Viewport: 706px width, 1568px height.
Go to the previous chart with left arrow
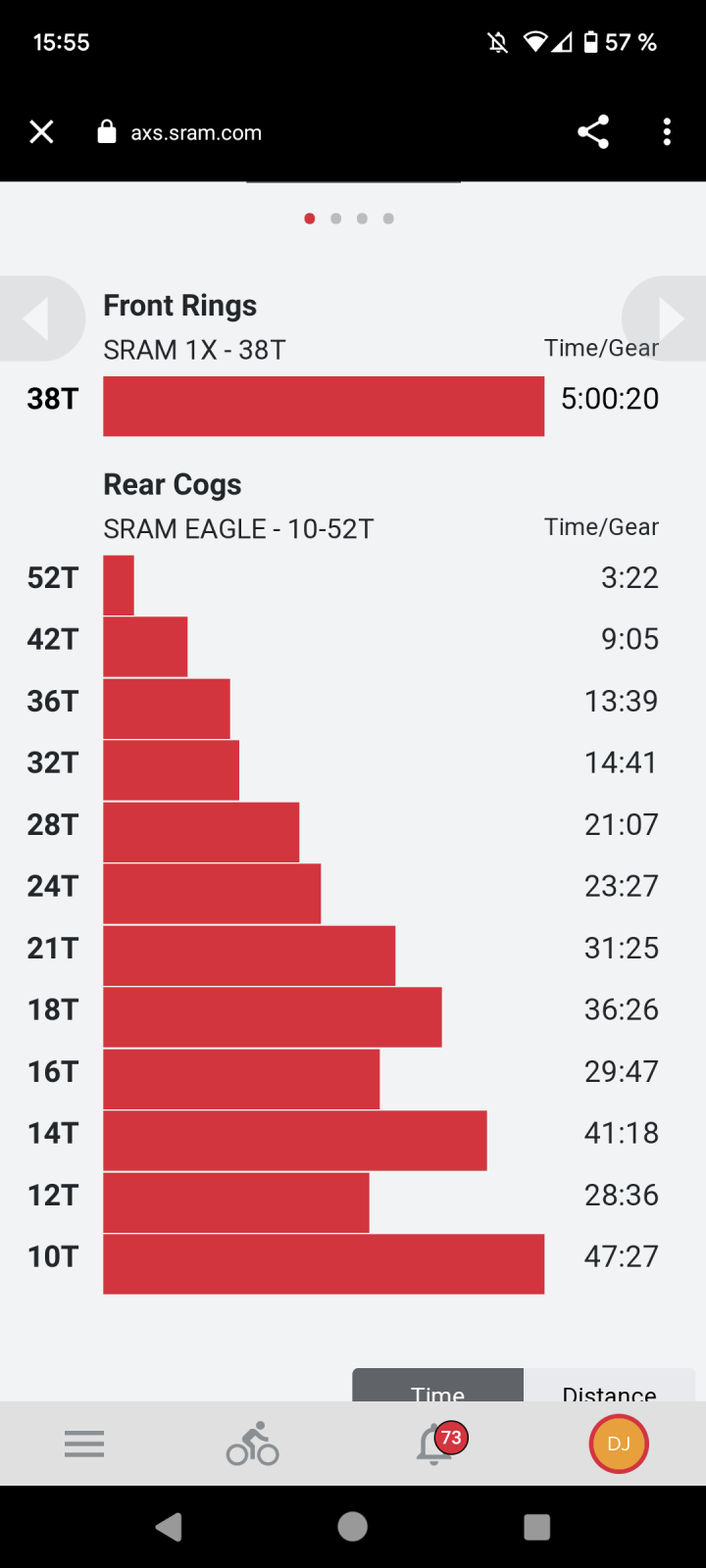(37, 319)
